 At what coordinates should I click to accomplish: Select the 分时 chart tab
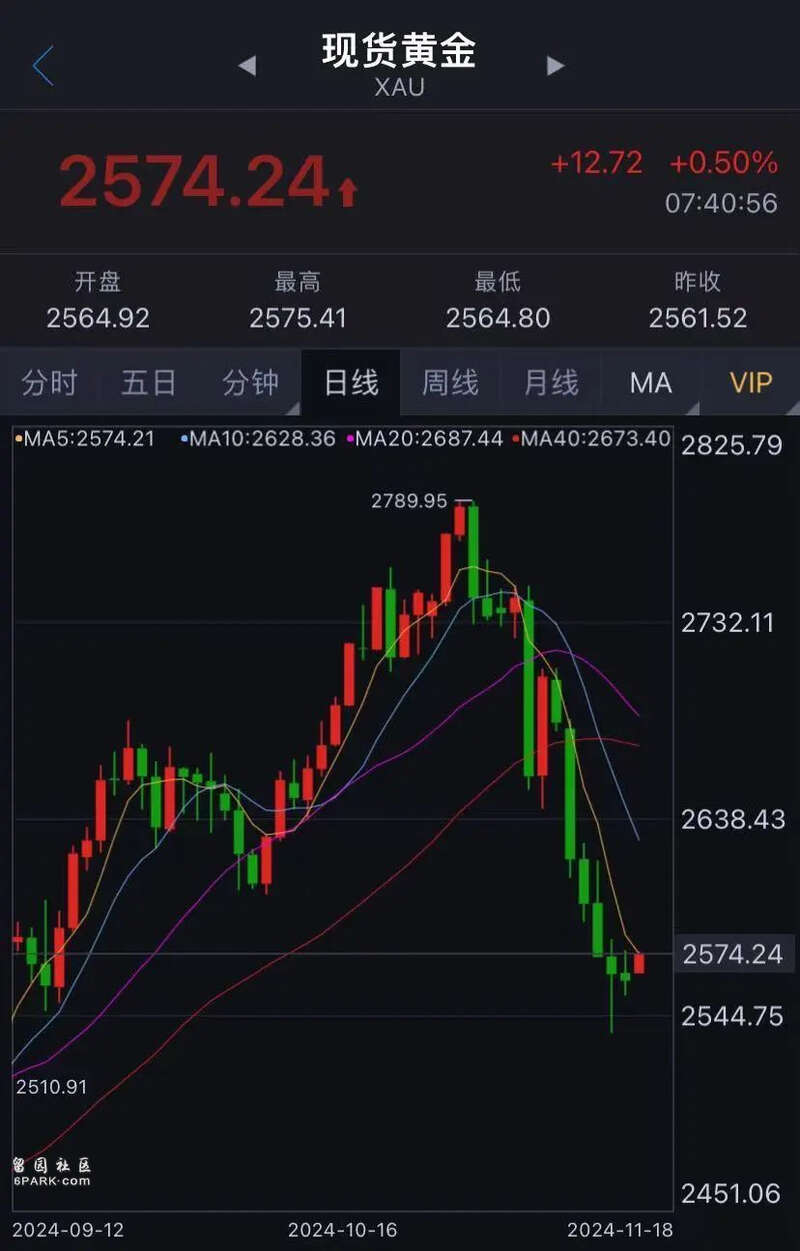coord(49,383)
